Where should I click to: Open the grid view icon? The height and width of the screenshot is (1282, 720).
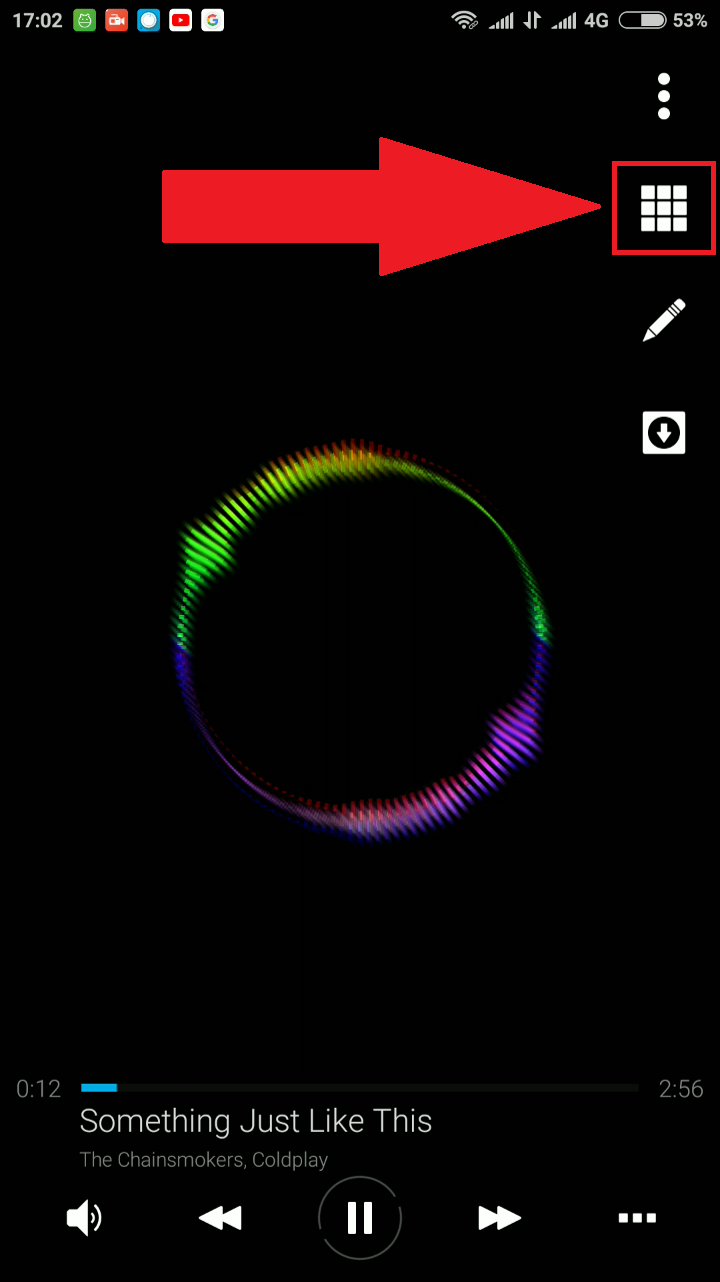click(x=664, y=208)
